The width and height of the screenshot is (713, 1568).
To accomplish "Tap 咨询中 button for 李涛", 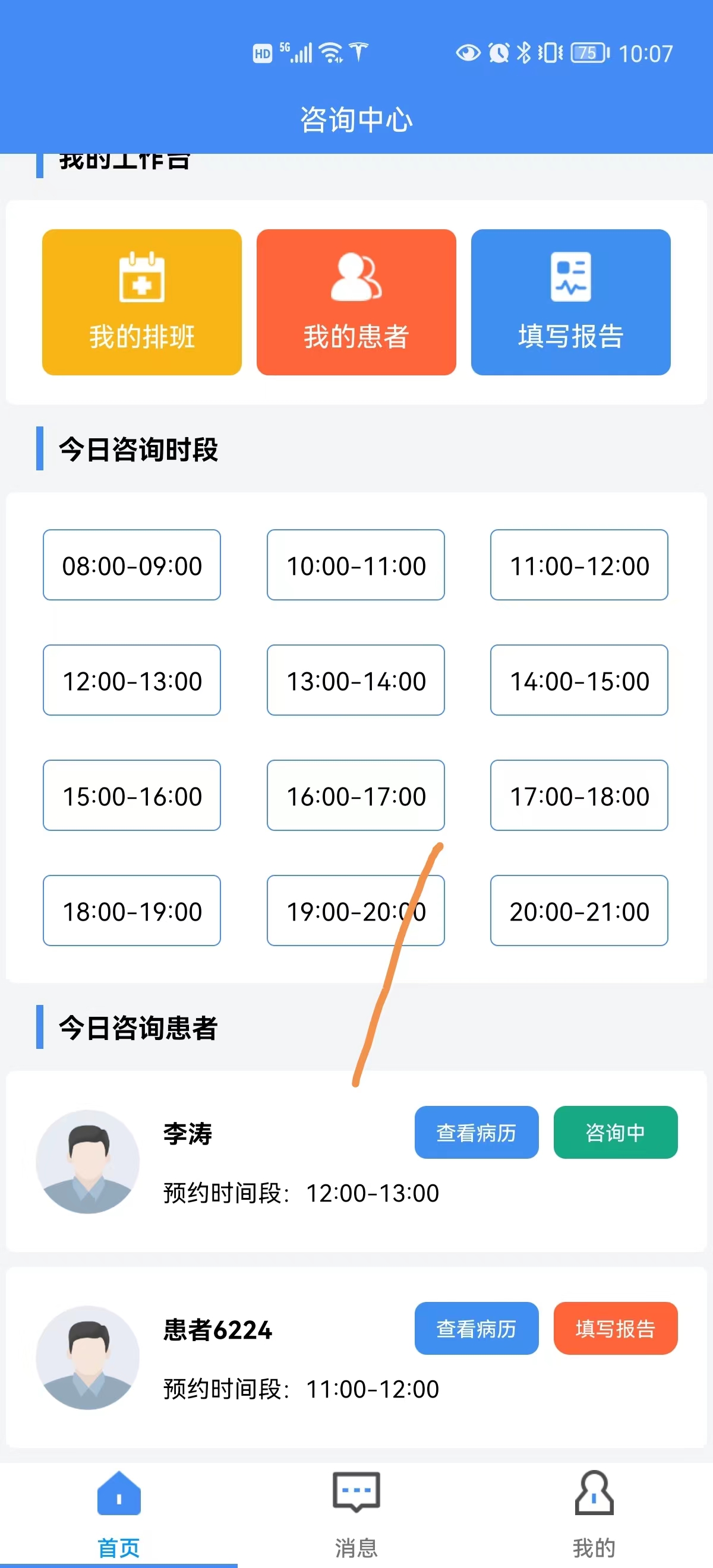I will [615, 1132].
